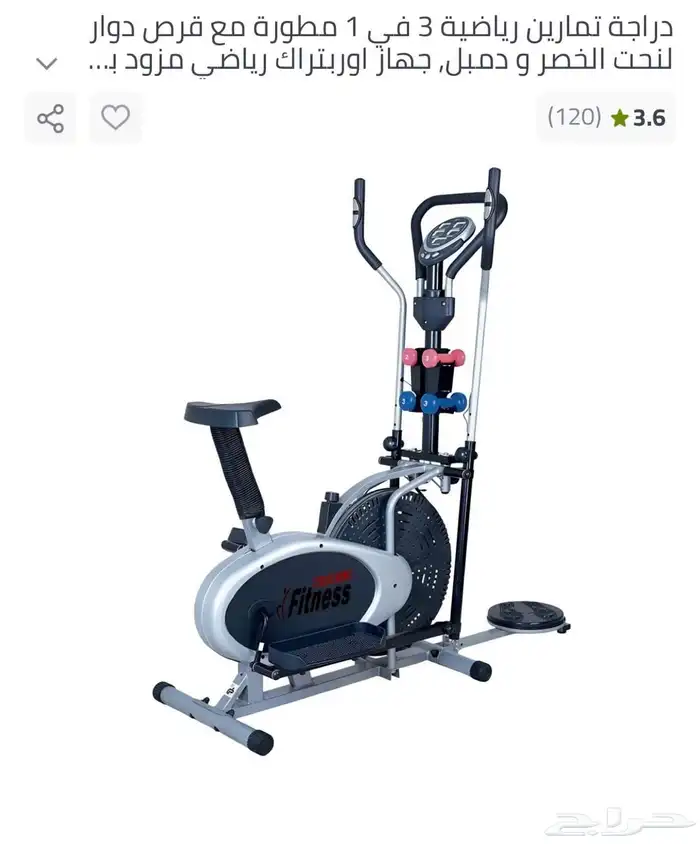
Task: Expand the full product title with the chevron
Action: coord(46,64)
